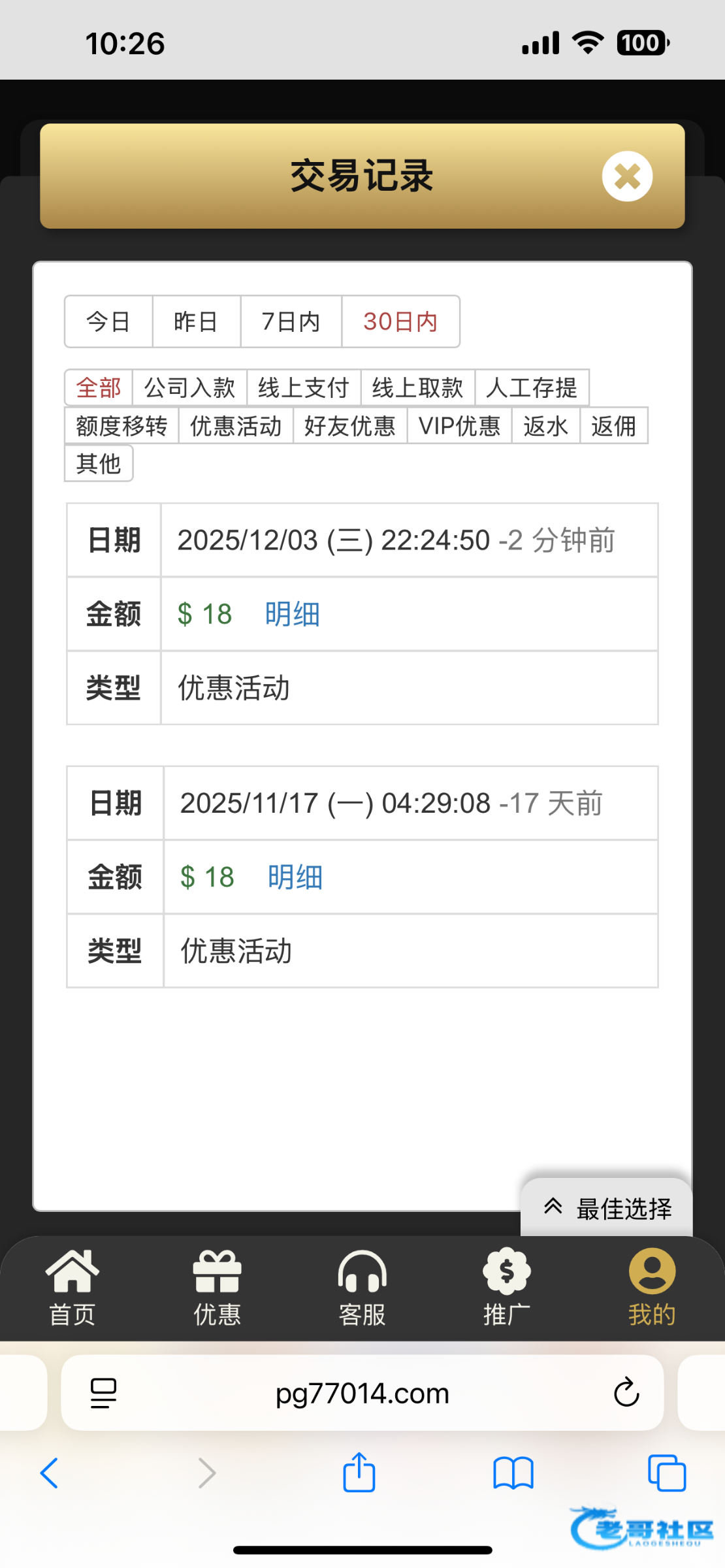The height and width of the screenshot is (1568, 725).
Task: Filter by 公司入款 type
Action: [x=189, y=387]
